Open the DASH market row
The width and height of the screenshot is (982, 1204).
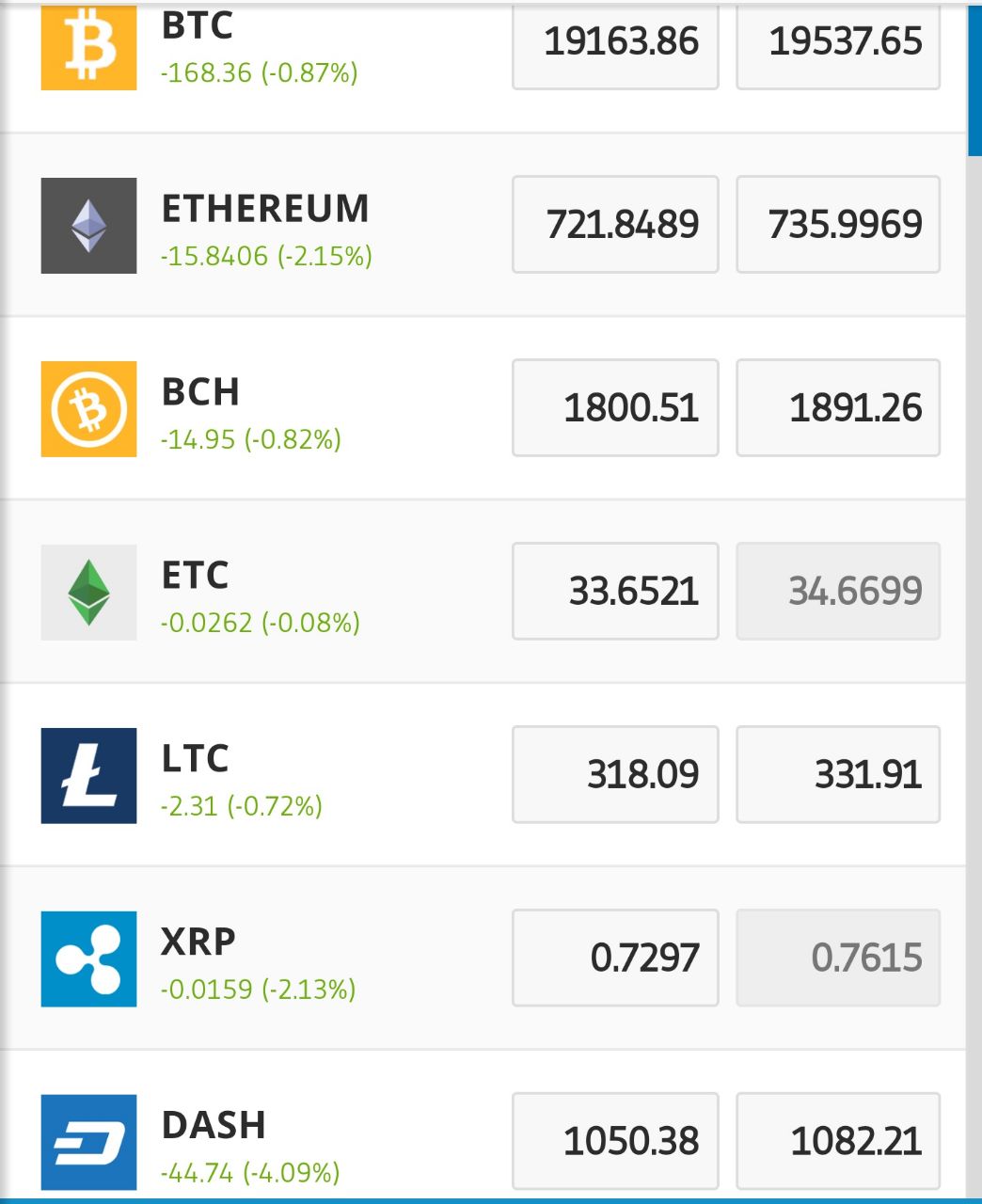483,1127
